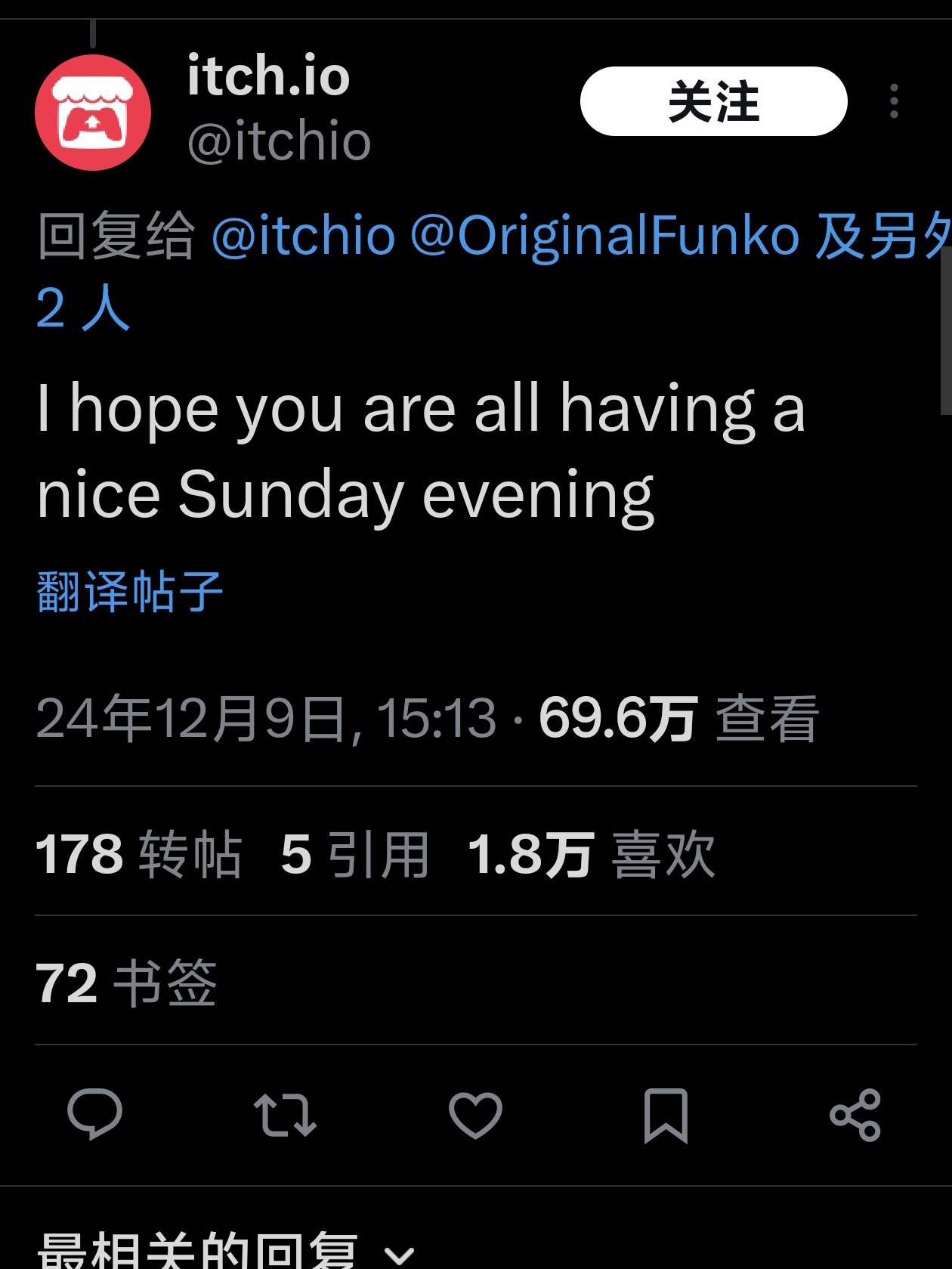Share this post via share icon
This screenshot has width=952, height=1269.
855,1114
